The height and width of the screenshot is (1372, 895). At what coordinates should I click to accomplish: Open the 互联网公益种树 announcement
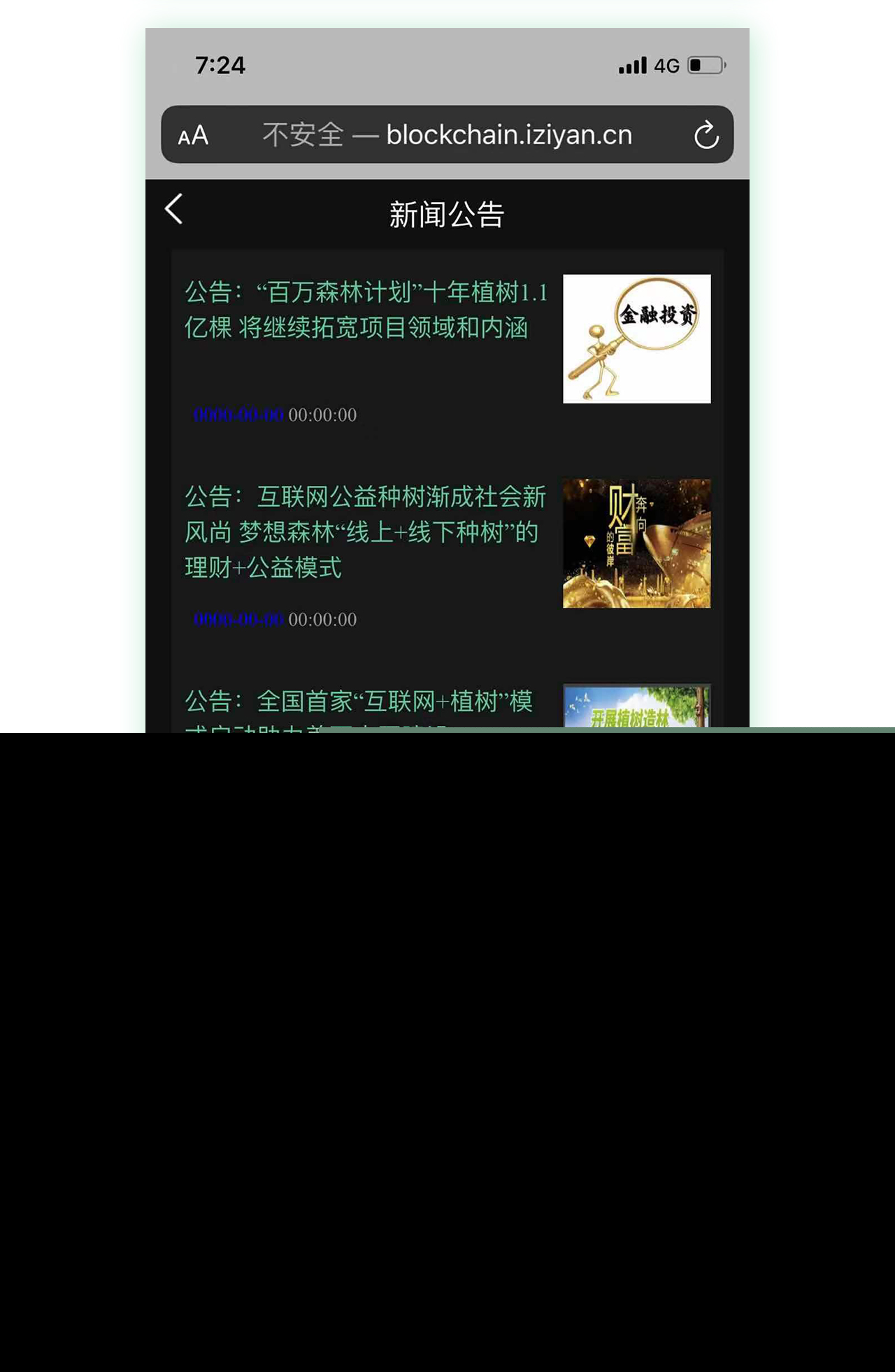point(365,531)
